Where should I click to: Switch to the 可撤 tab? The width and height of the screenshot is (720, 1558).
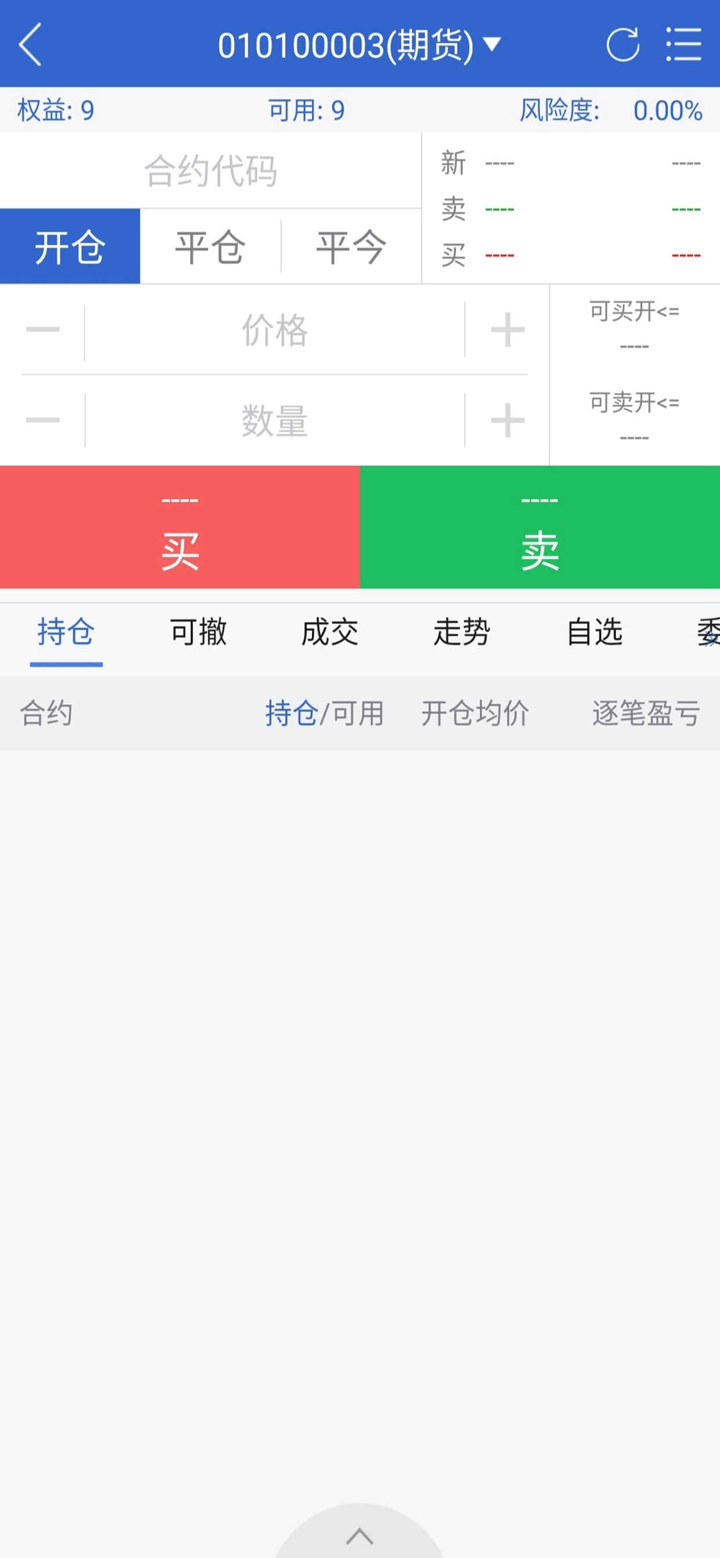coord(198,632)
